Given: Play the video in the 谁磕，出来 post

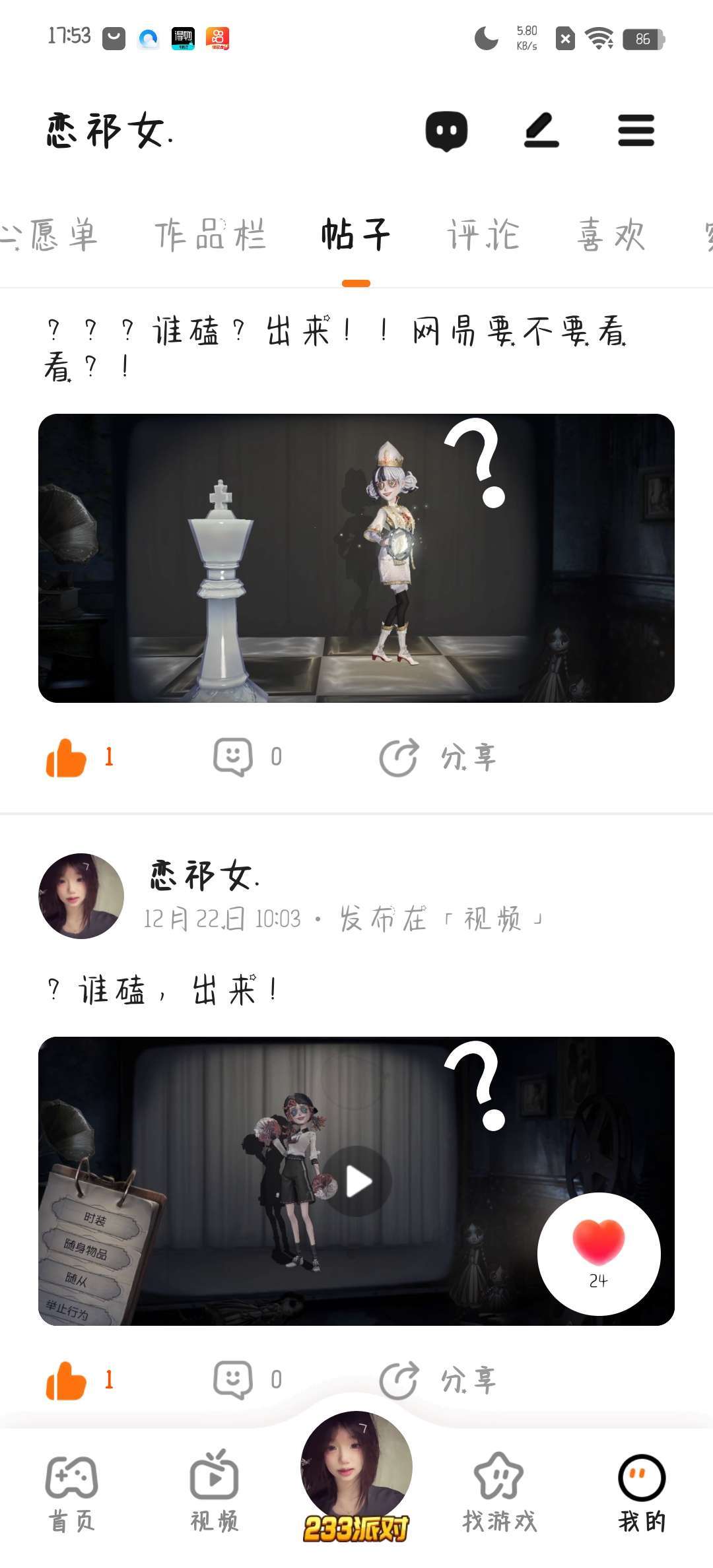Looking at the screenshot, I should [356, 1181].
